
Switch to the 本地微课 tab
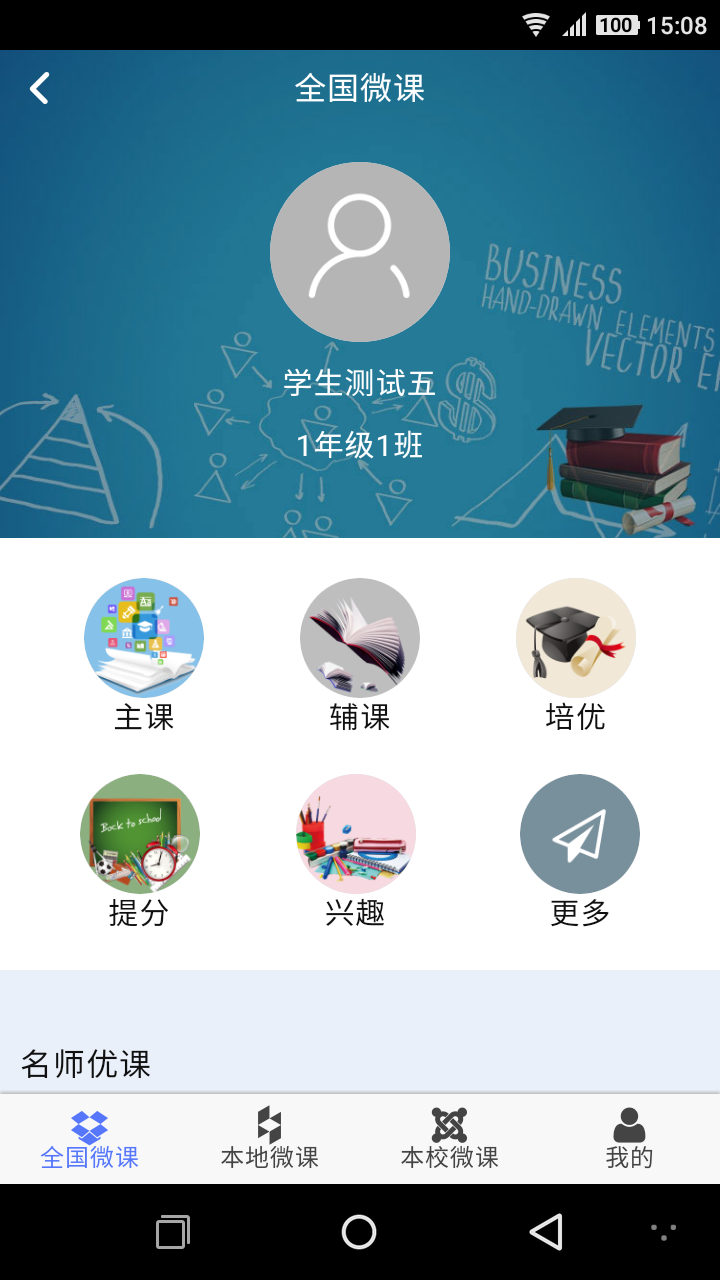(270, 1139)
